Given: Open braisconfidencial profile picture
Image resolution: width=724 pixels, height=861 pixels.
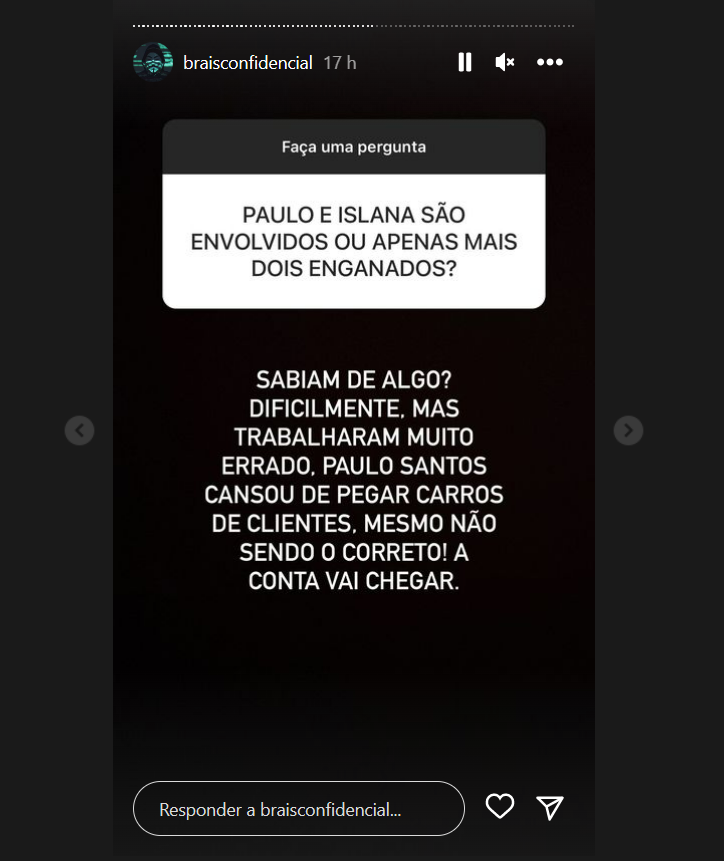Looking at the screenshot, I should pyautogui.click(x=153, y=62).
